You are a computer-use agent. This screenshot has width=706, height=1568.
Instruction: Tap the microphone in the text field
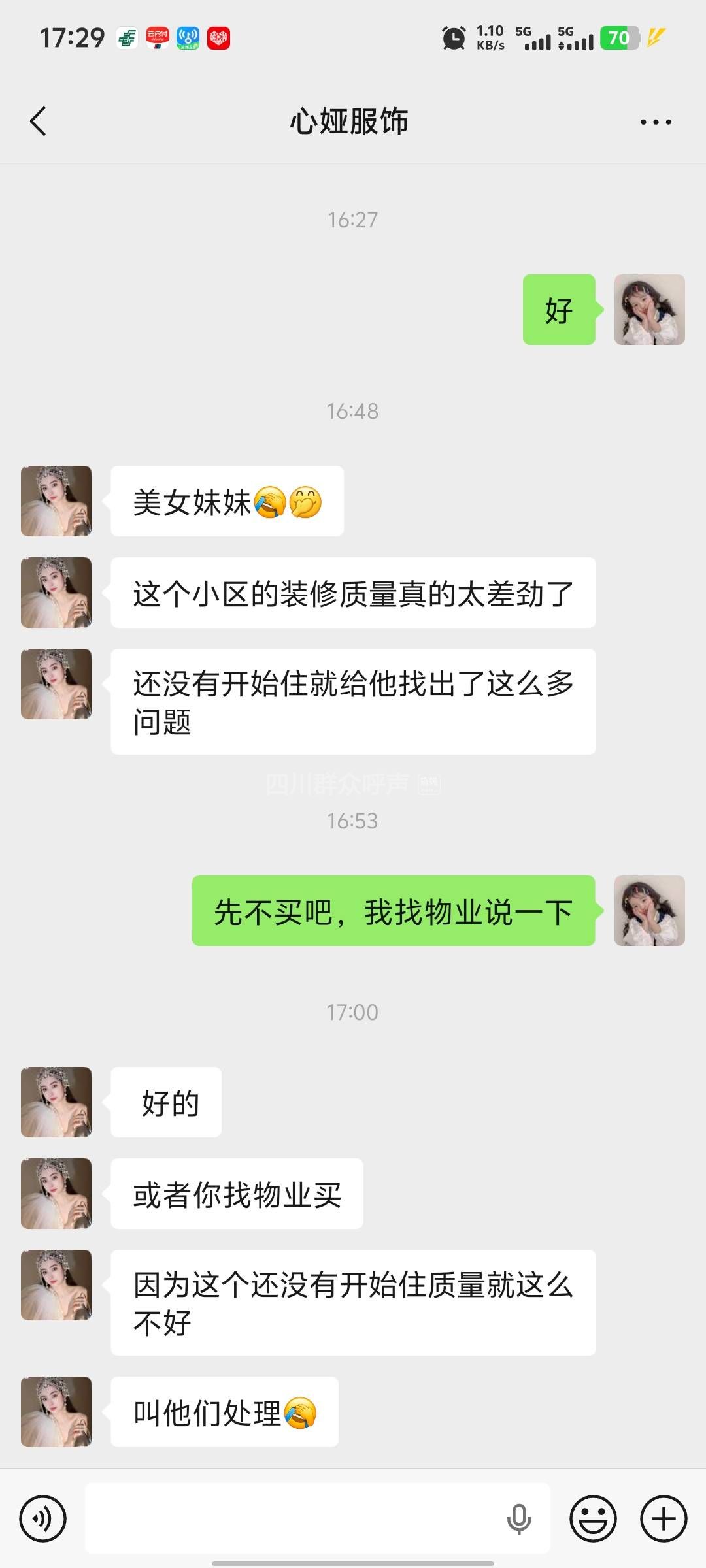pos(519,1518)
